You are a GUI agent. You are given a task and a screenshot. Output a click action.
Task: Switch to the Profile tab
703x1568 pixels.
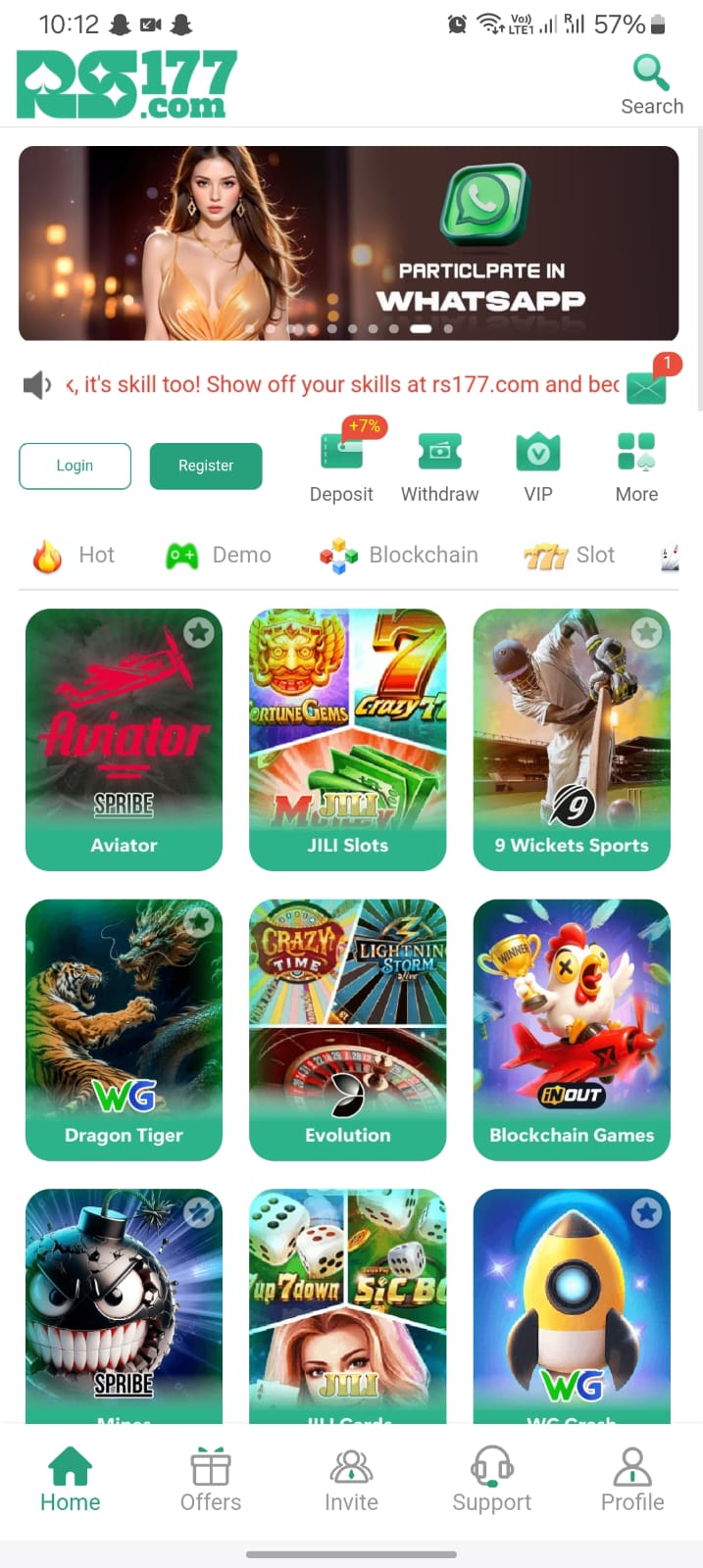point(632,1480)
